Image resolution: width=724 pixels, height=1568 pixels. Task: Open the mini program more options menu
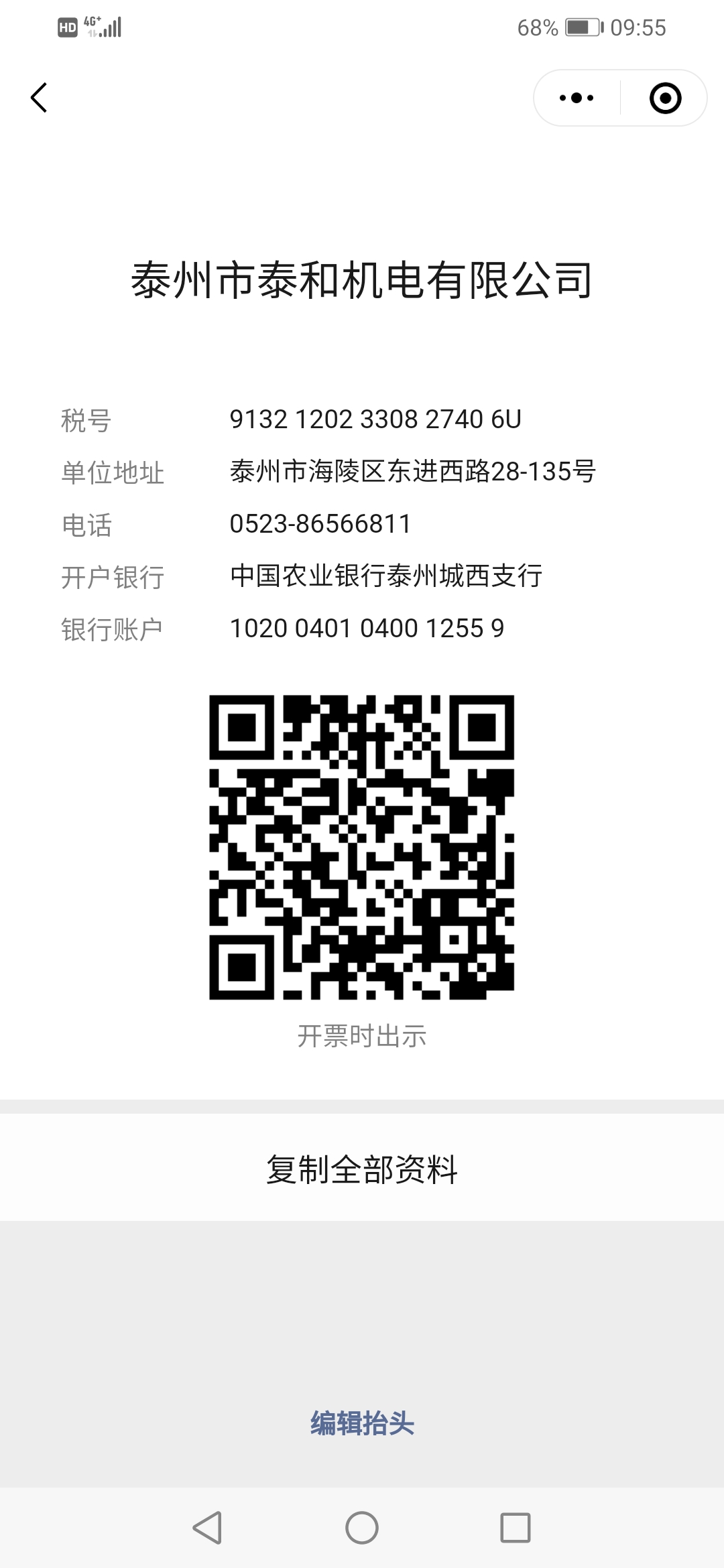tap(577, 98)
